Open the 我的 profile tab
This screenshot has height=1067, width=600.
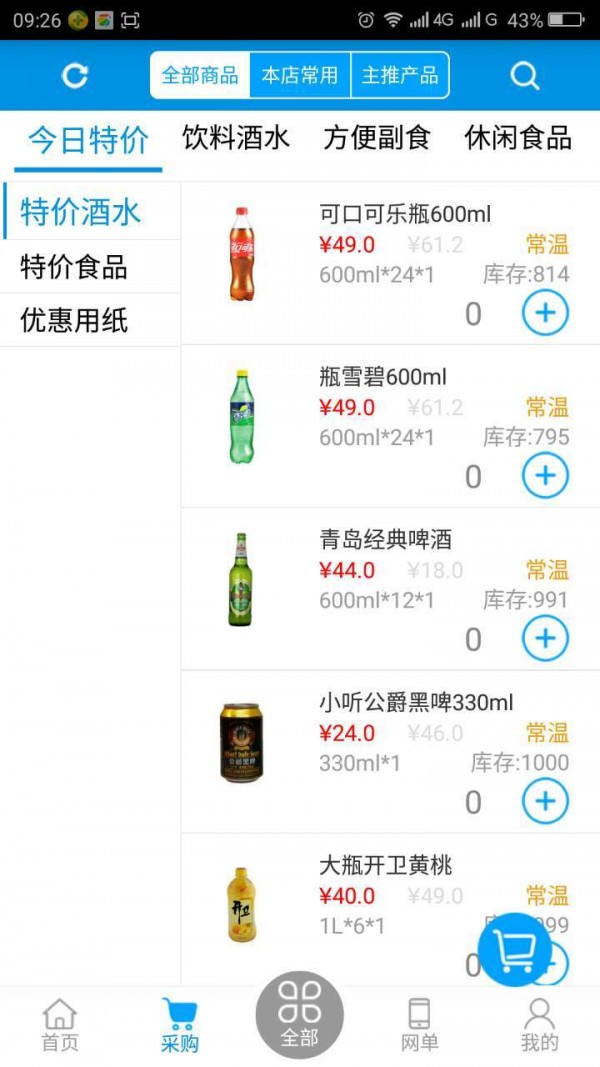(x=540, y=1025)
